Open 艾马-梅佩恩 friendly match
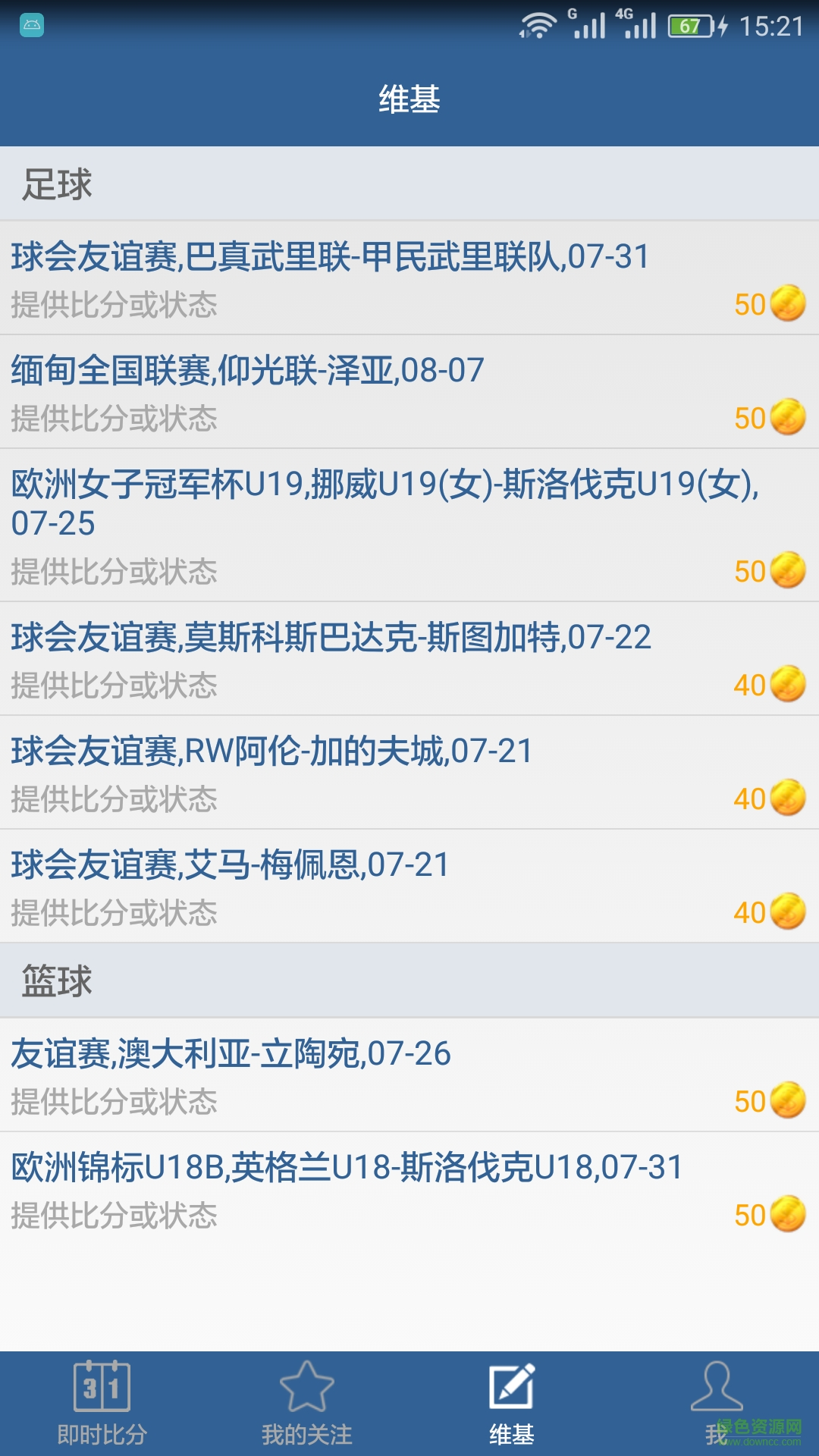This screenshot has height=1456, width=819. [x=409, y=886]
